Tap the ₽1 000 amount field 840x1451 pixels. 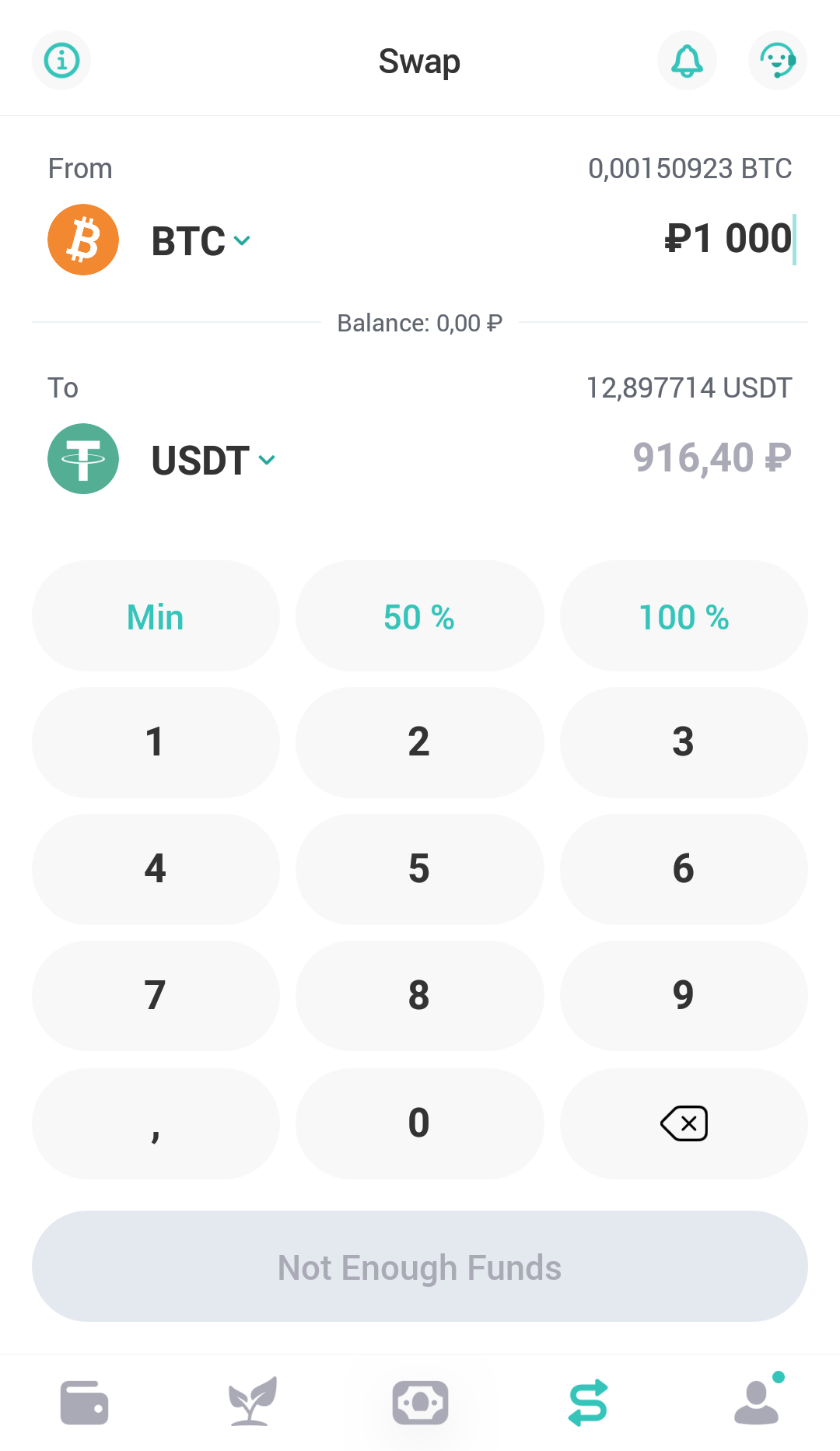(730, 239)
